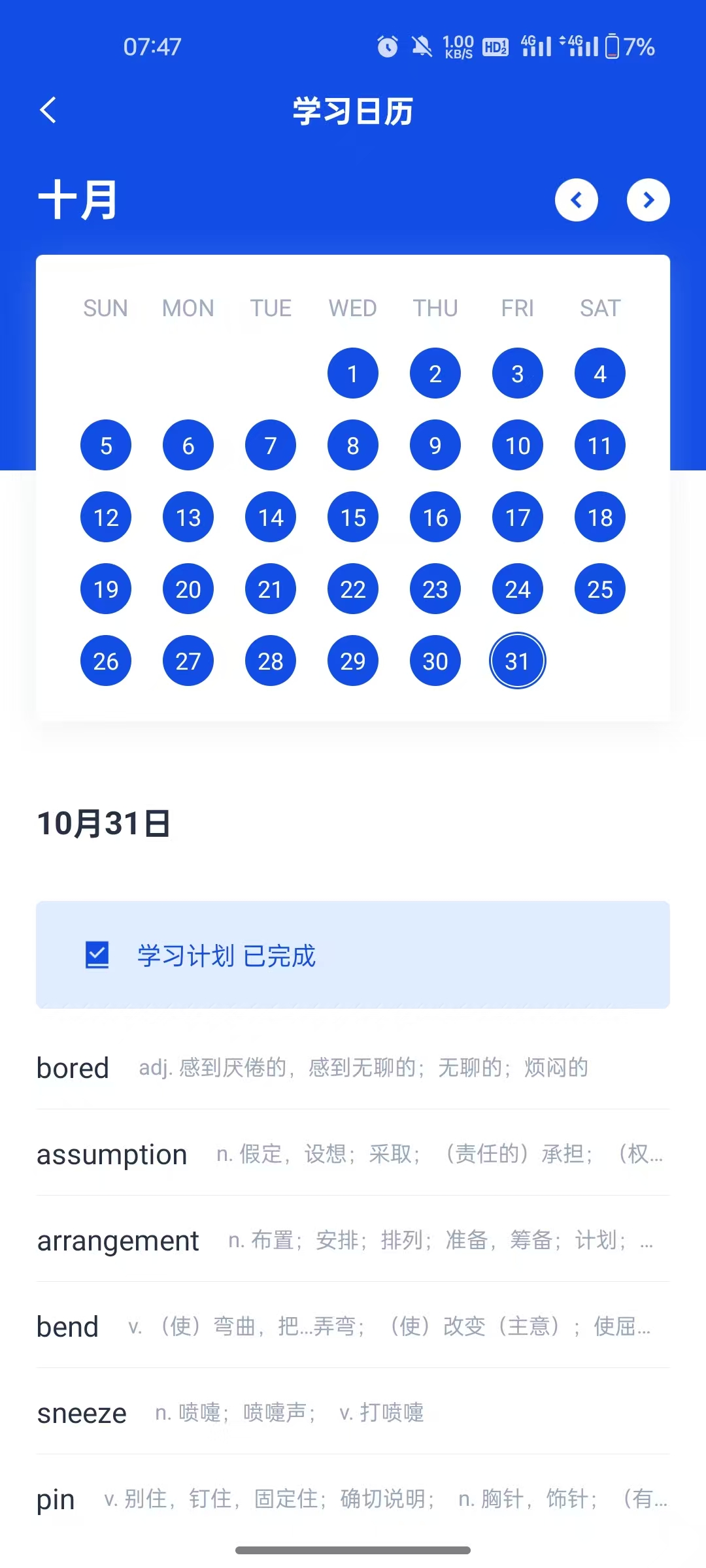Tap the HD2 indicator in status bar
Image resolution: width=706 pixels, height=1568 pixels.
click(x=496, y=46)
